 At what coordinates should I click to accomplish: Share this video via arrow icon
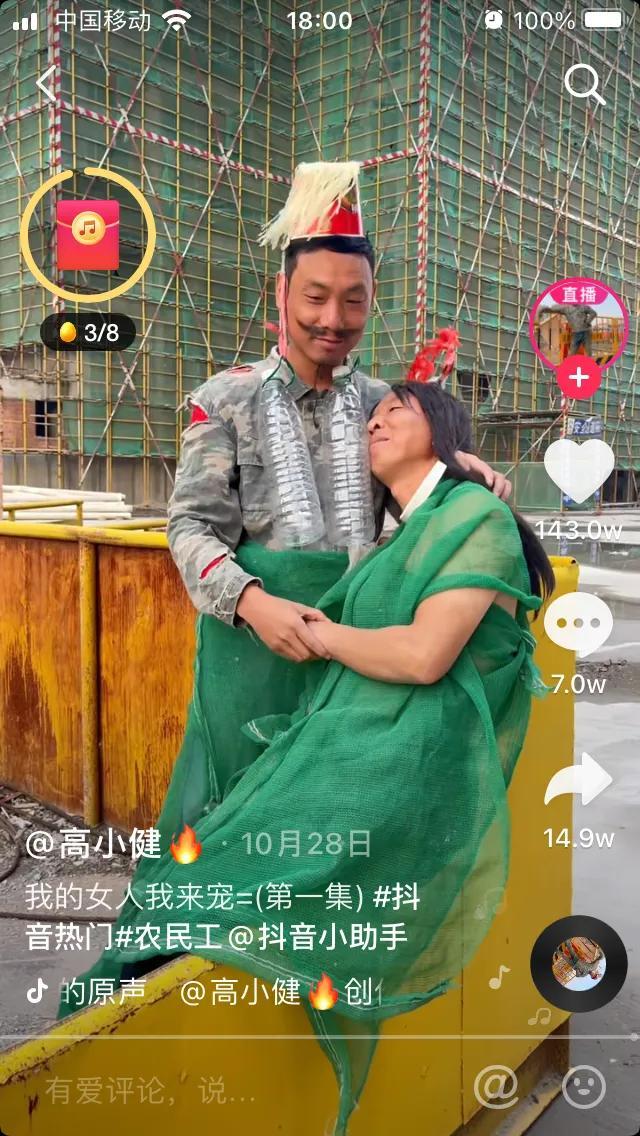point(578,780)
